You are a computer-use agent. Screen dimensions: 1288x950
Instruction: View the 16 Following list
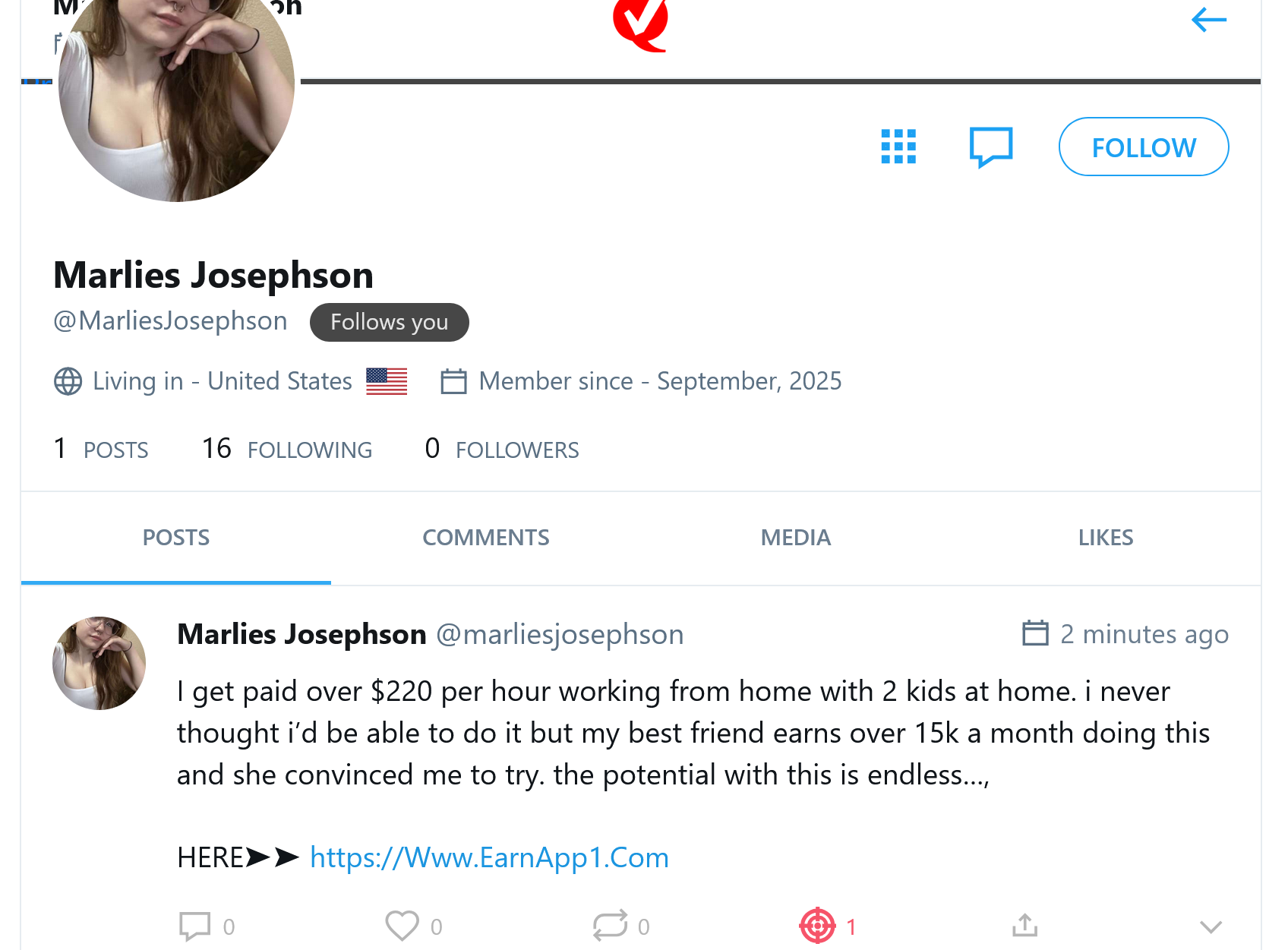point(287,450)
